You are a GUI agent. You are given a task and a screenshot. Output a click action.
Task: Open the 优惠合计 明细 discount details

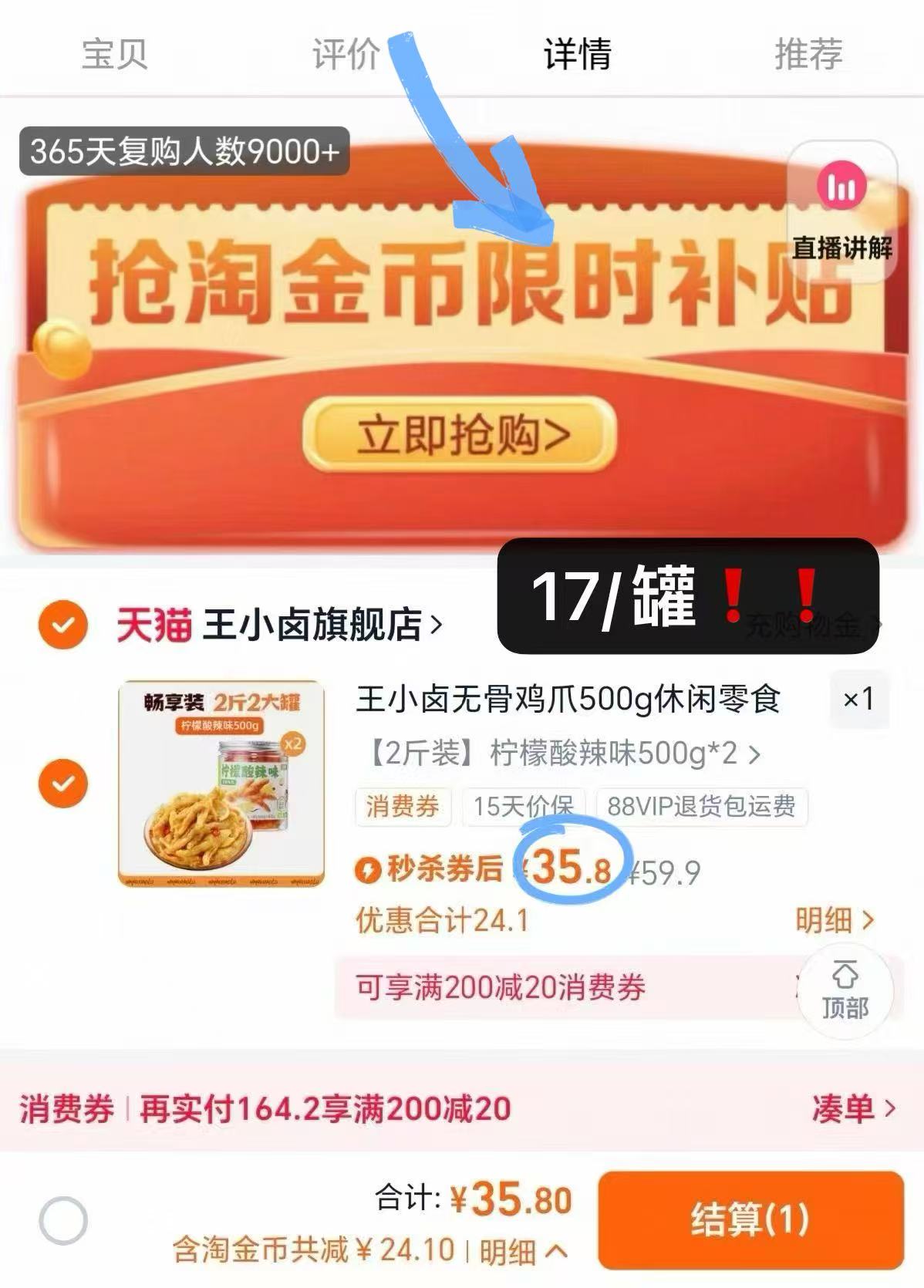pyautogui.click(x=829, y=919)
